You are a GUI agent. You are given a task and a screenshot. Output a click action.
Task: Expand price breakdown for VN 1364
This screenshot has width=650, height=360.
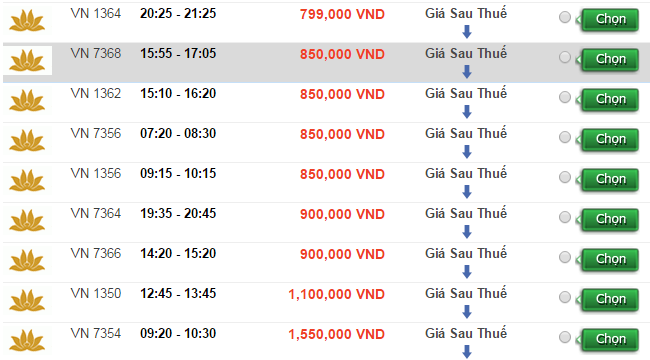(467, 32)
